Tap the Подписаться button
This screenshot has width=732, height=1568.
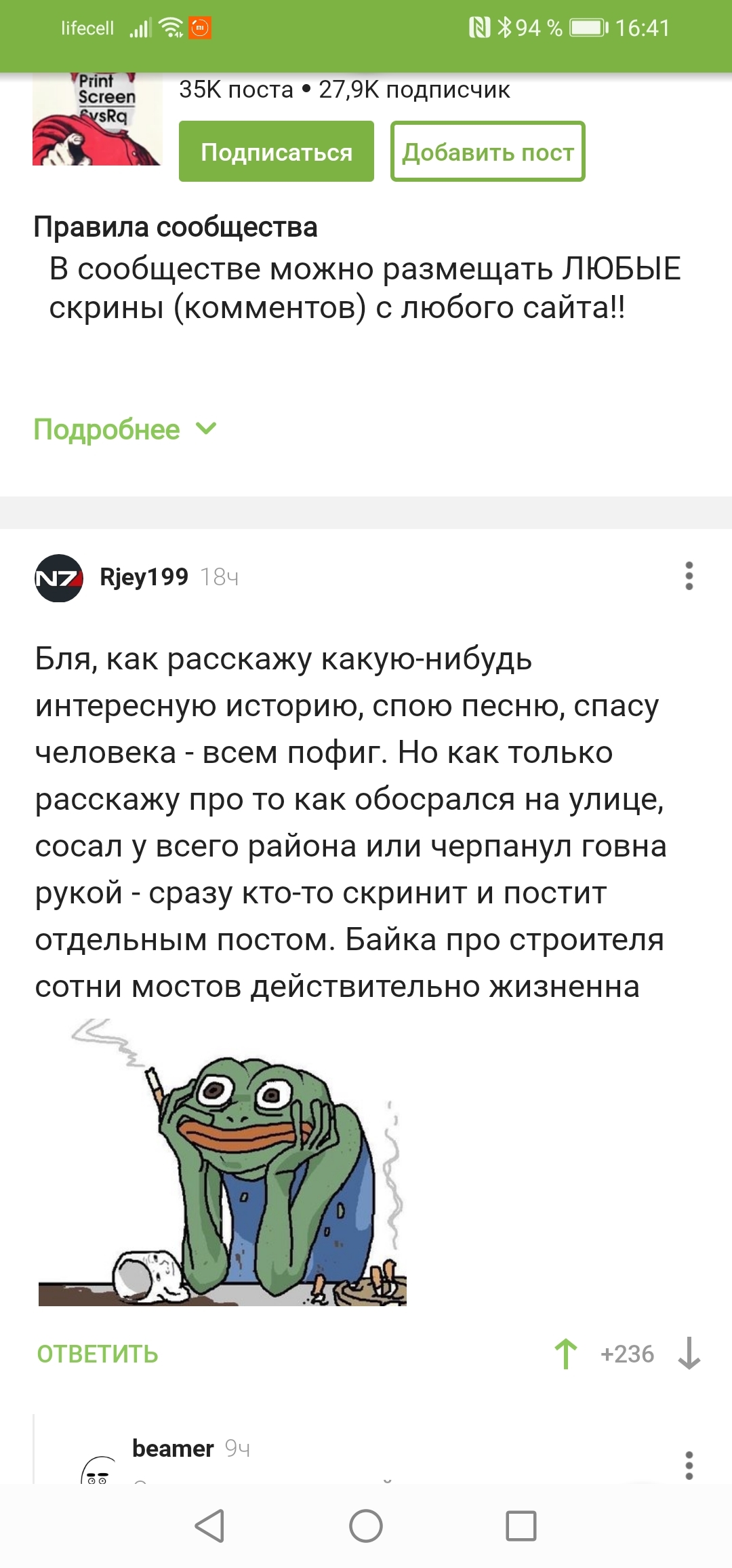click(x=276, y=151)
